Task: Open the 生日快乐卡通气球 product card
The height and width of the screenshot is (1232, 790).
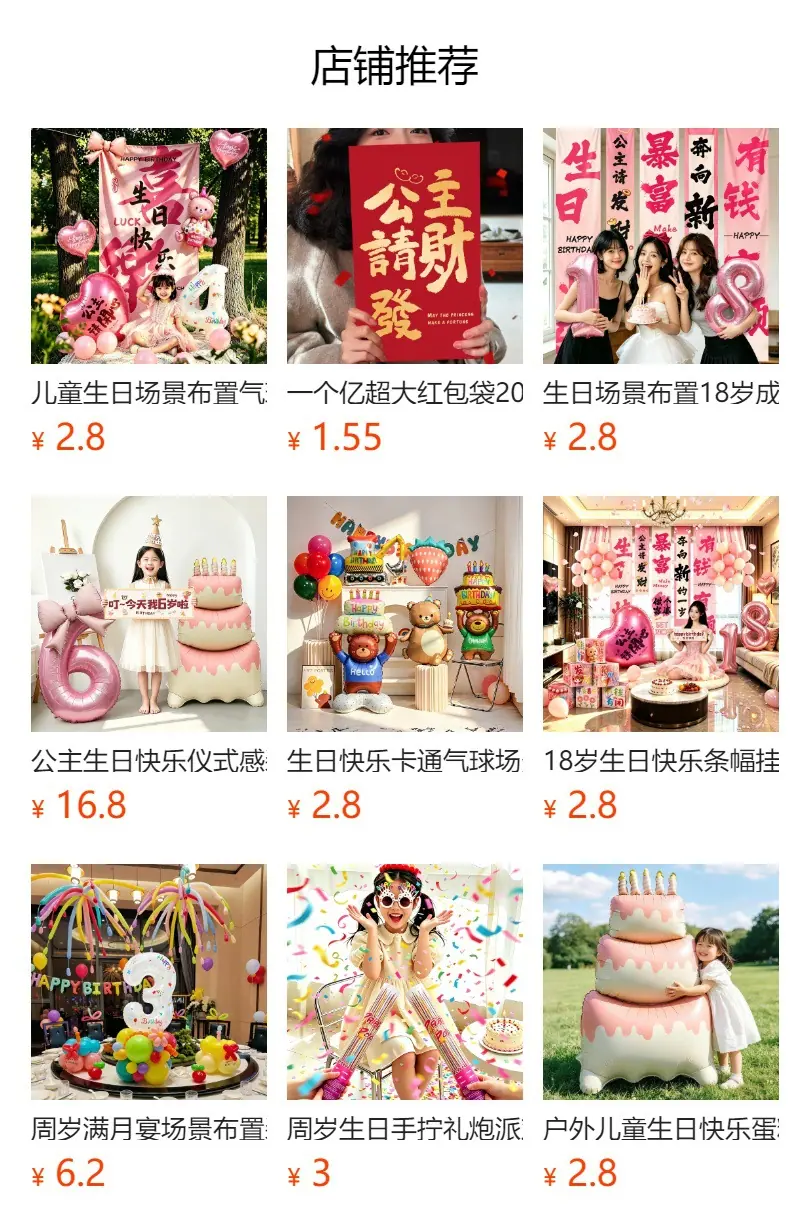Action: tap(405, 659)
